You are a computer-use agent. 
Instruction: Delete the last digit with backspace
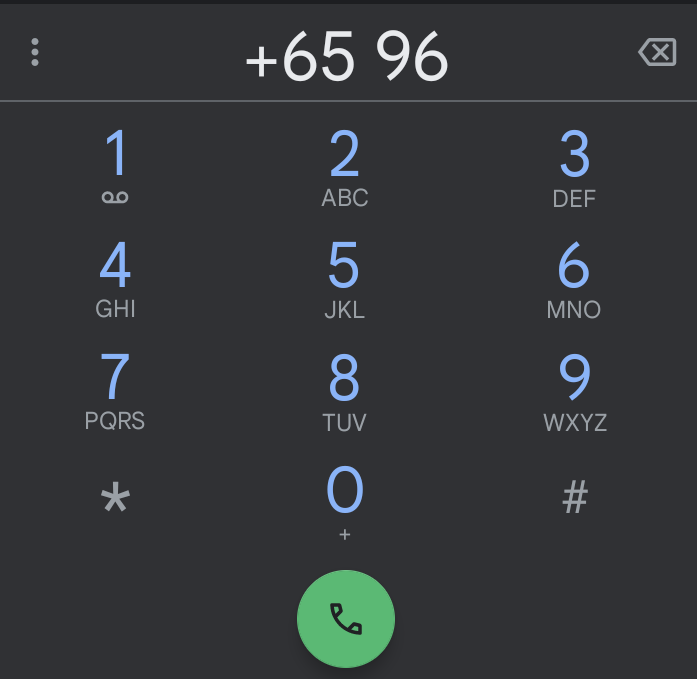(657, 52)
